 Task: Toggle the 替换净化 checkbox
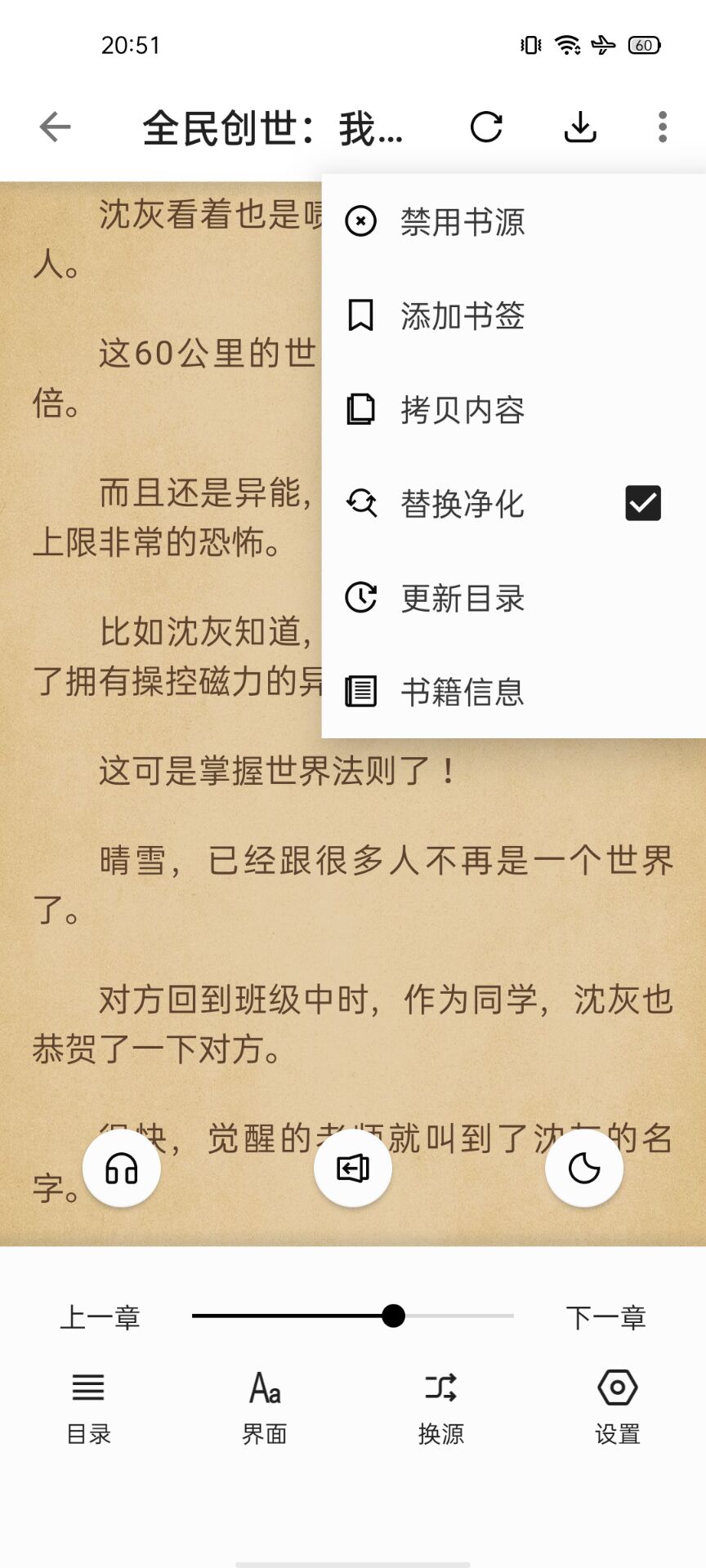pyautogui.click(x=642, y=503)
